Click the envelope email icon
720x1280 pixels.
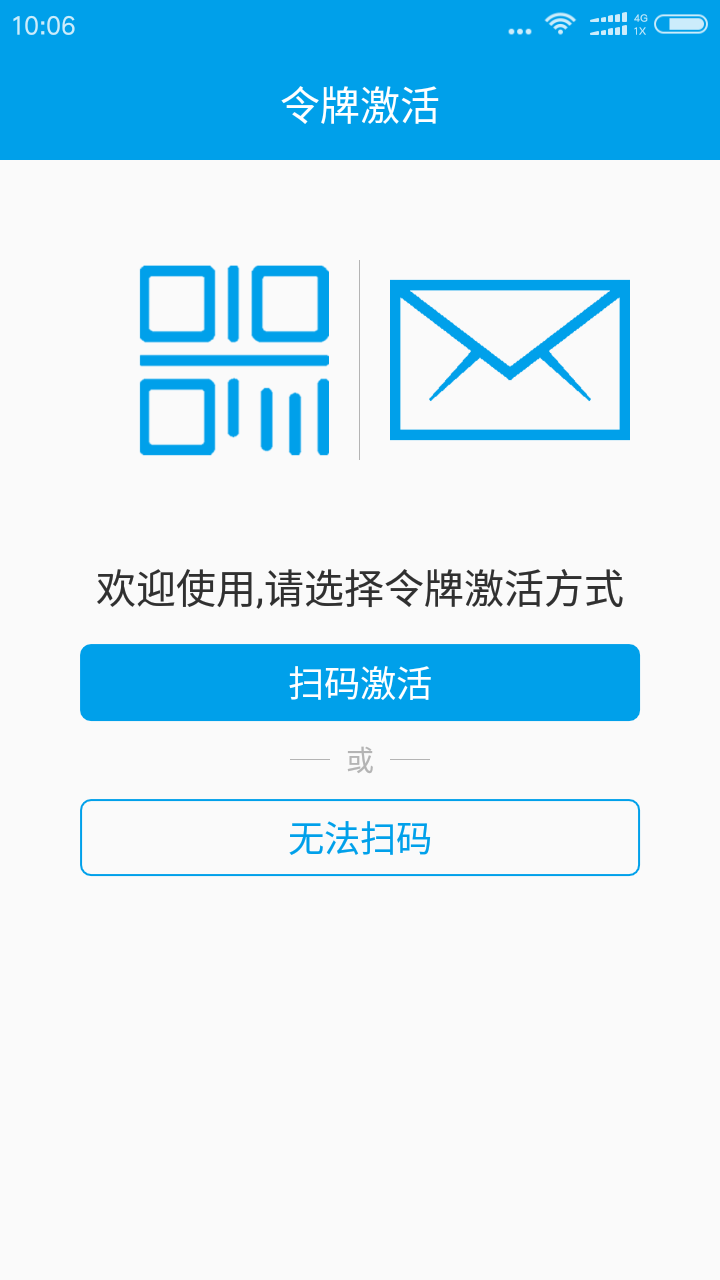pos(510,360)
